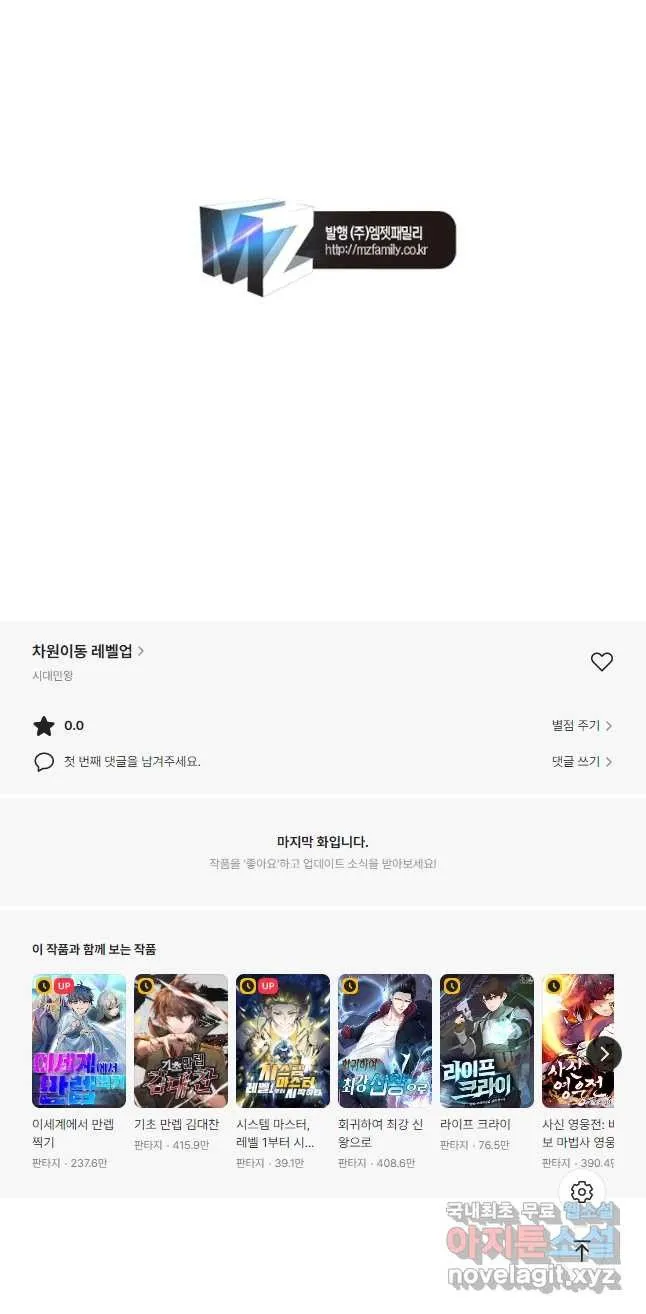Open the 기초 만렙 김대찬 card

click(181, 1041)
